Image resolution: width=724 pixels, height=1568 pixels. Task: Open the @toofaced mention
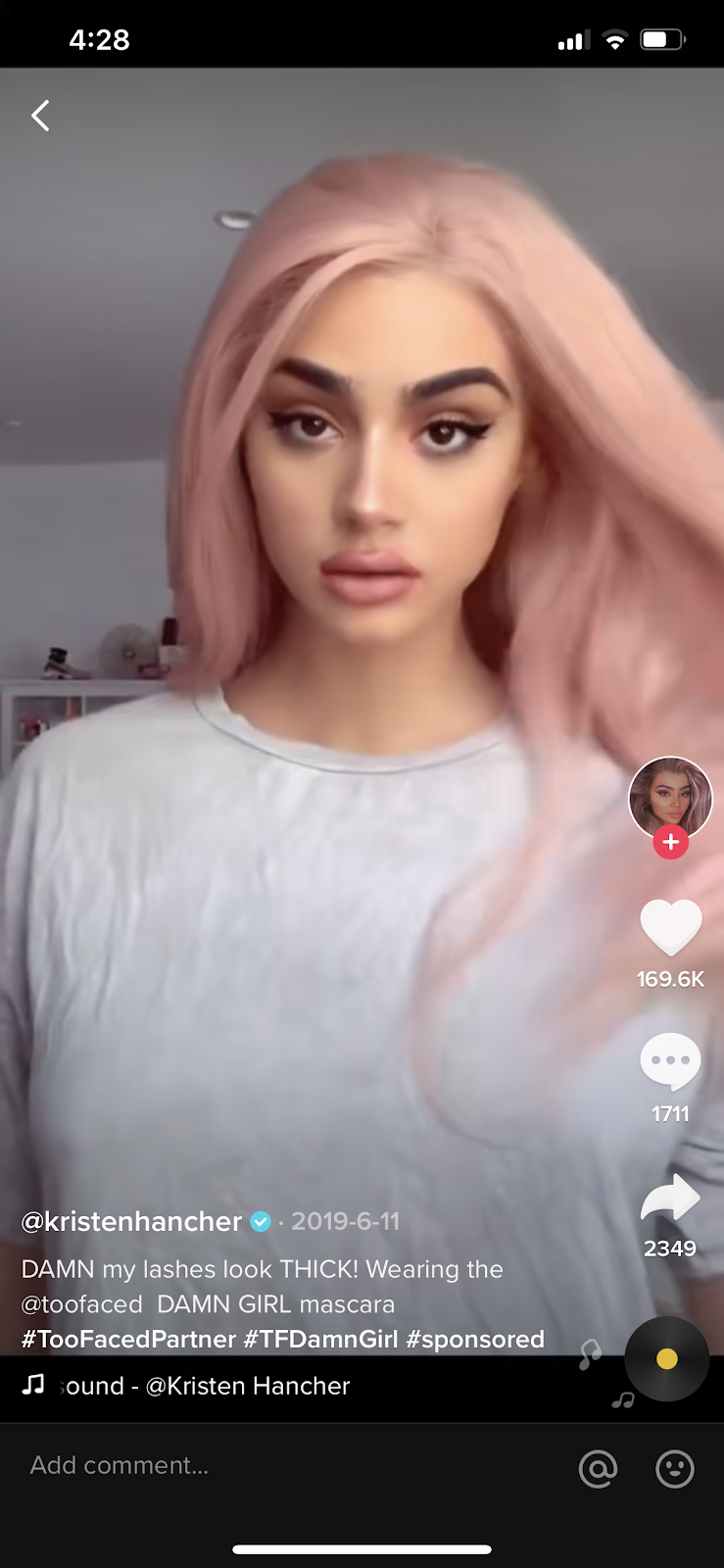[82, 1304]
